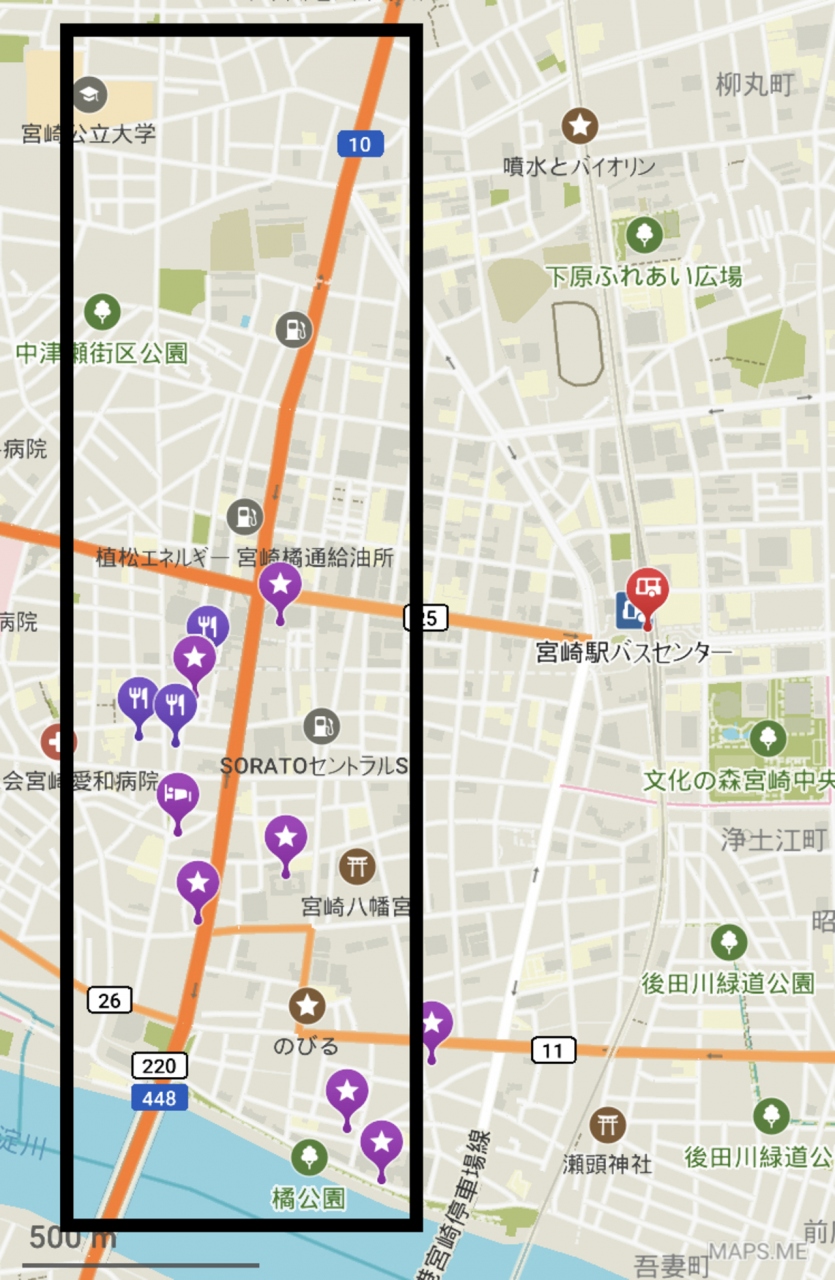Select the red 宮崎駅バスセンター pin

[x=647, y=589]
